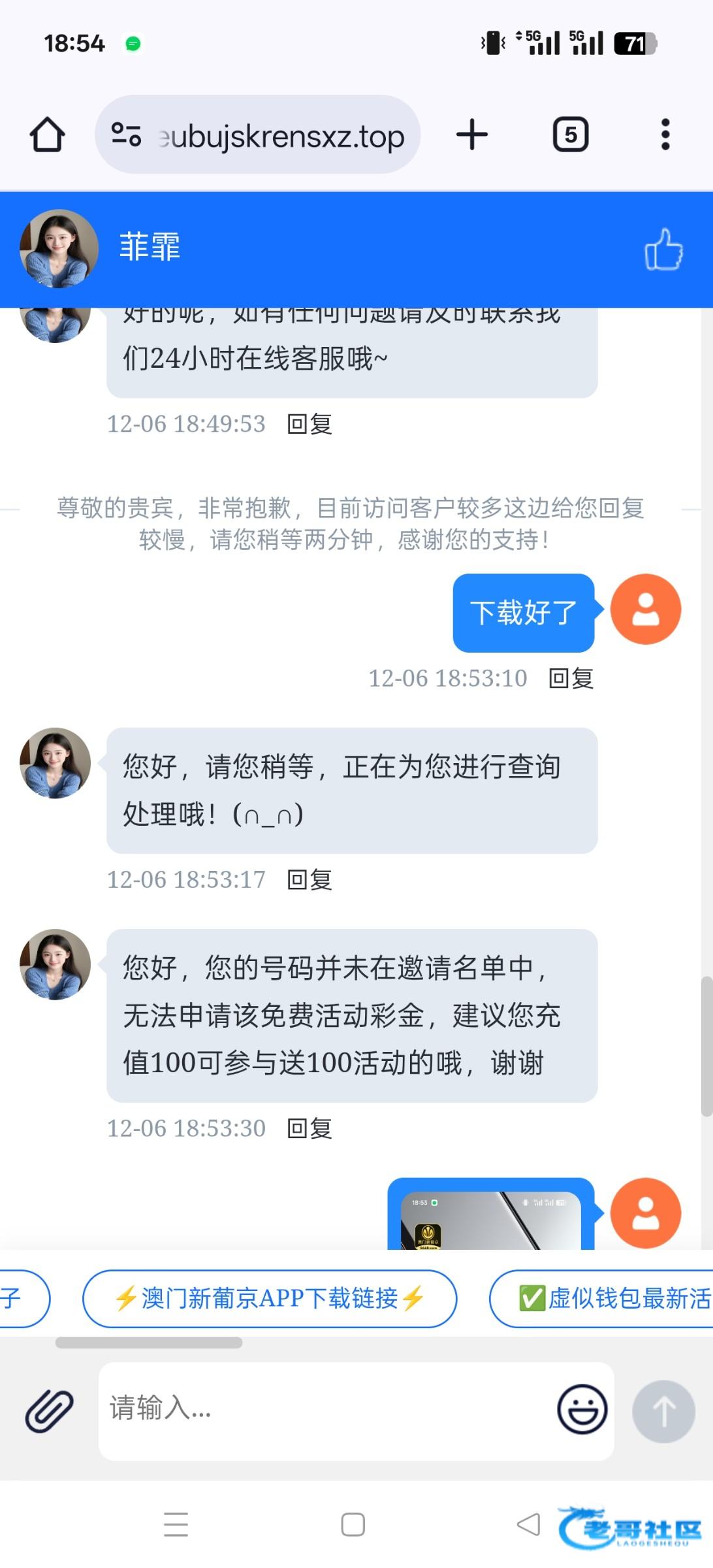Go to the browser home page
Viewport: 713px width, 1568px height.
47,135
